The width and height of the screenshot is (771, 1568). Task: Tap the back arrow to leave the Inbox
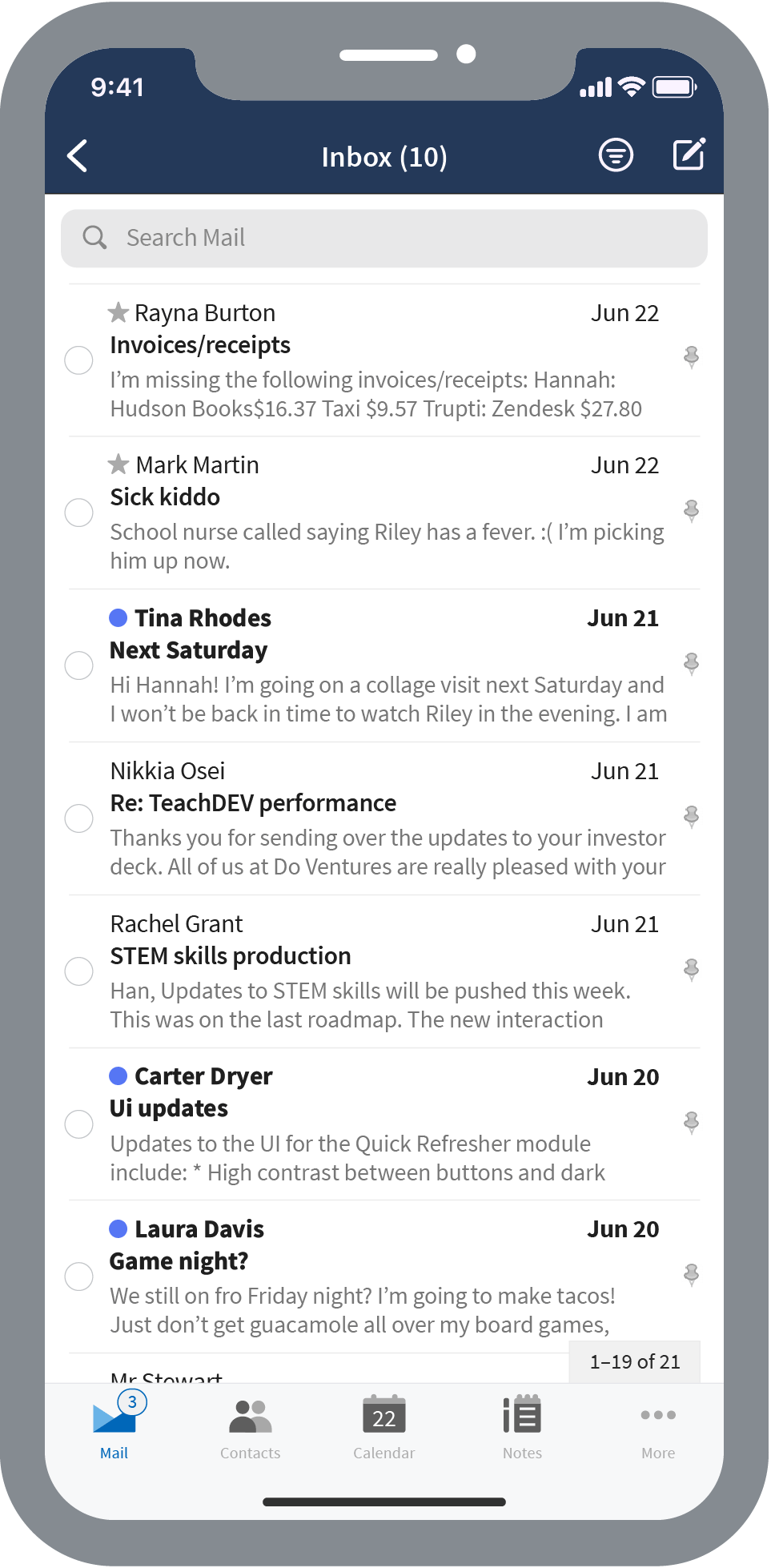pos(78,155)
